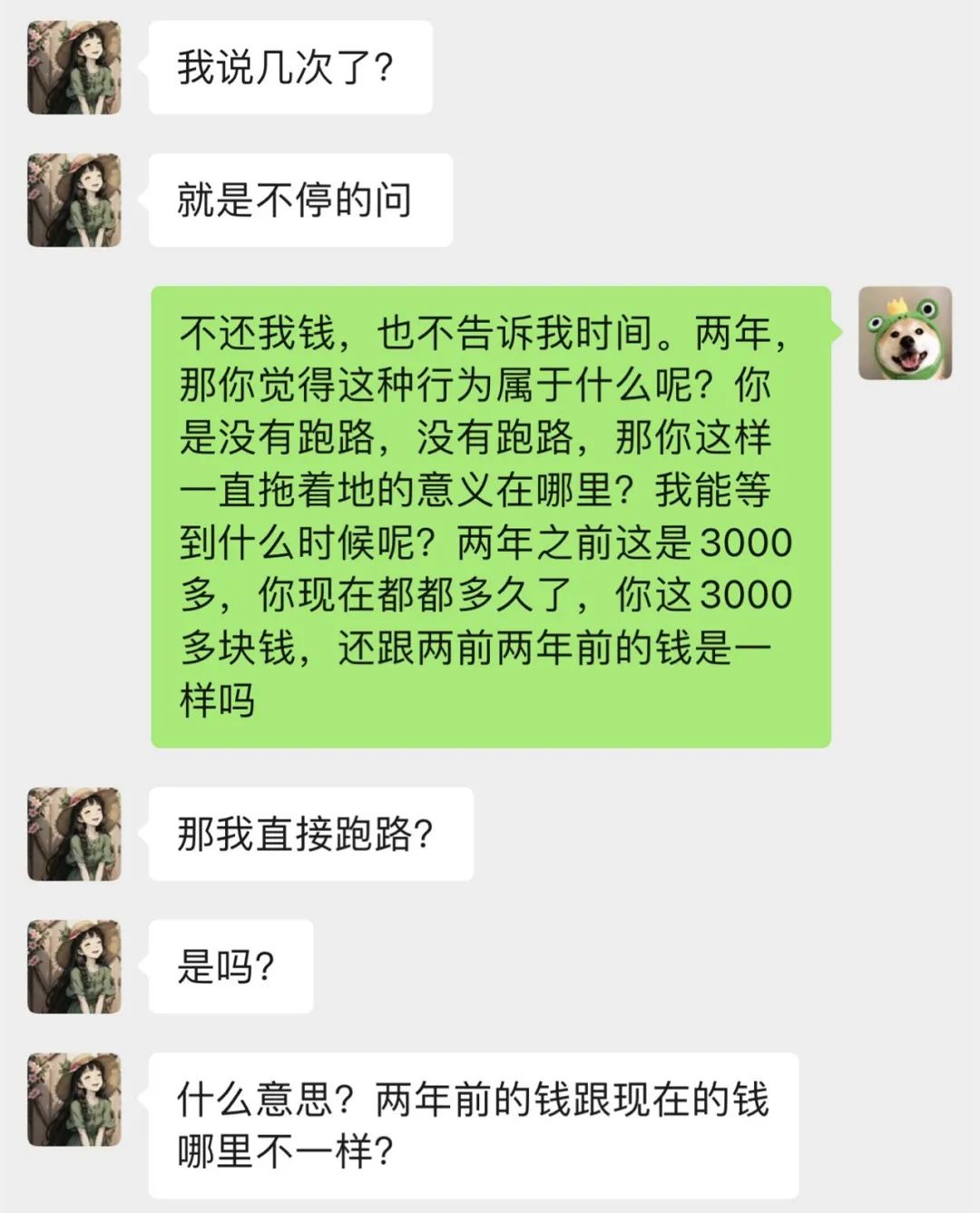980x1213 pixels.
Task: View profile from avatar next to "是吗?"
Action: point(73,966)
